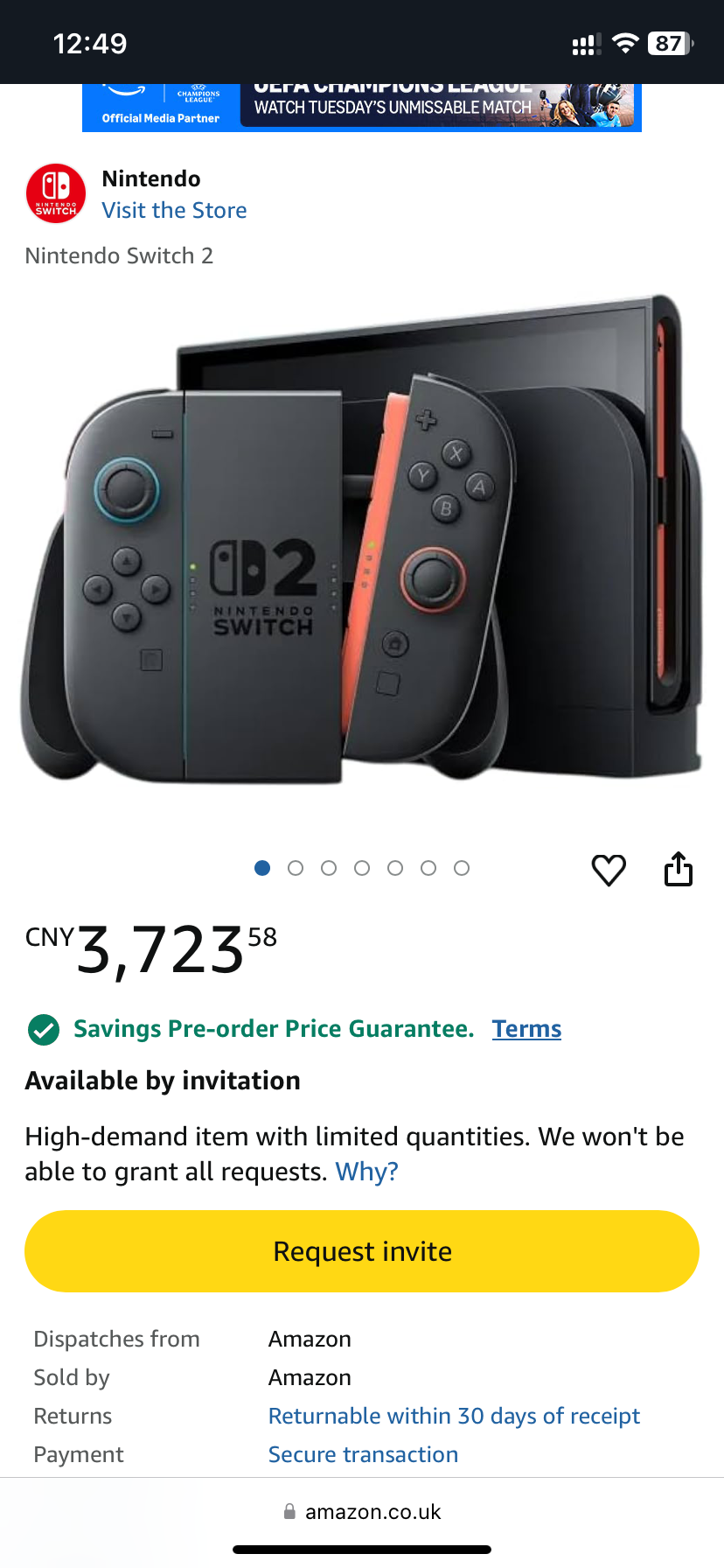Share this product listing
724x1568 pixels.
(678, 870)
